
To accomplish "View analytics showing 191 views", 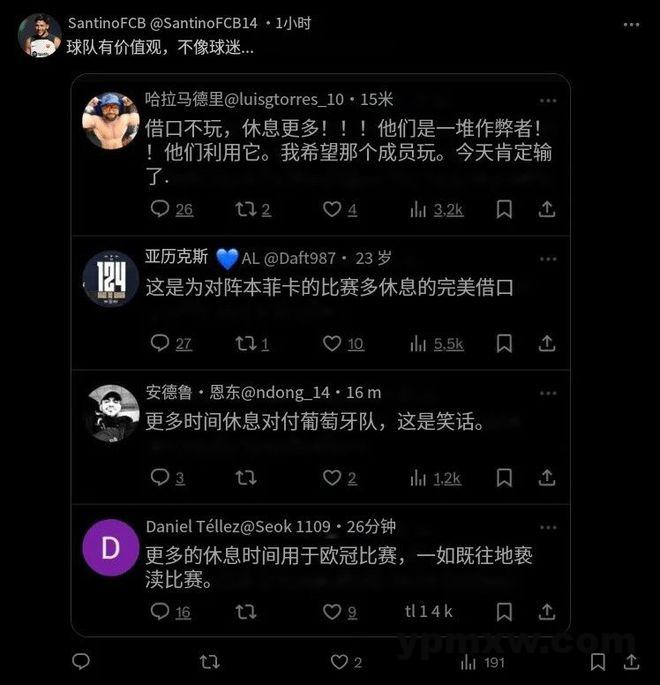I will click(x=481, y=661).
